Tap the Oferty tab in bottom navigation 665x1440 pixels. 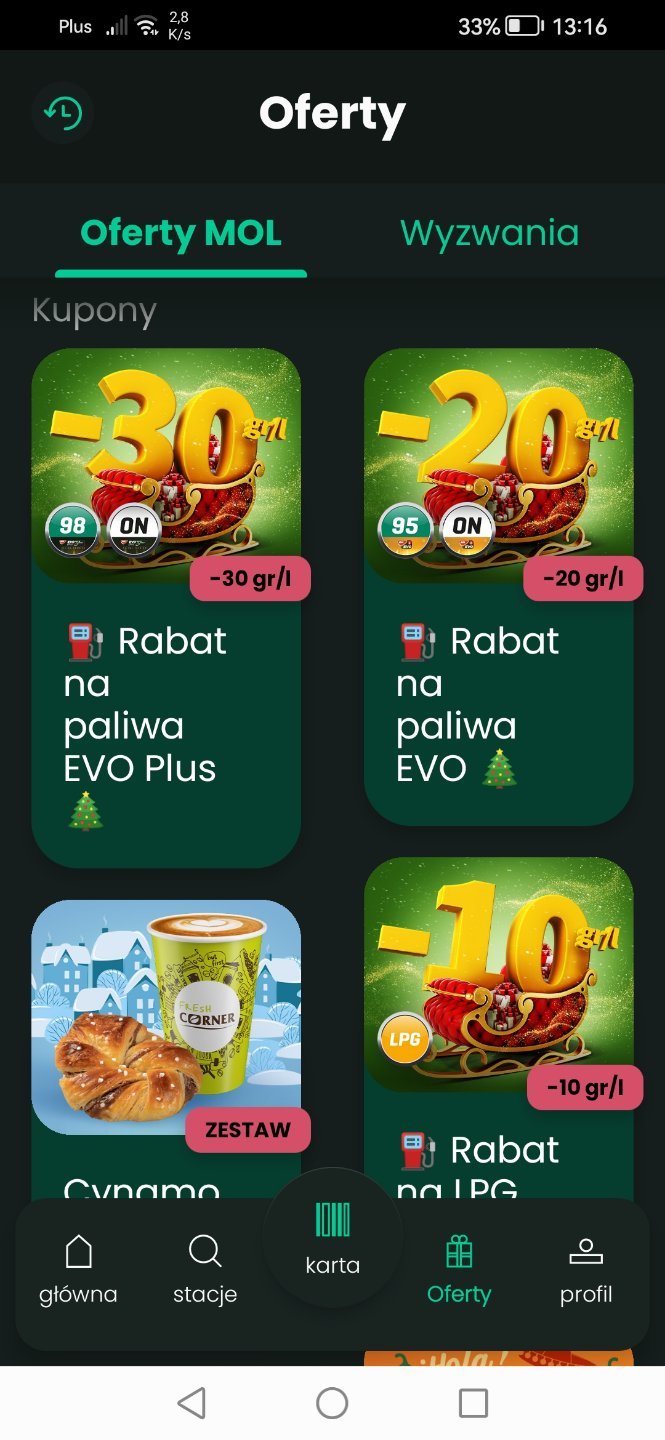click(459, 1270)
